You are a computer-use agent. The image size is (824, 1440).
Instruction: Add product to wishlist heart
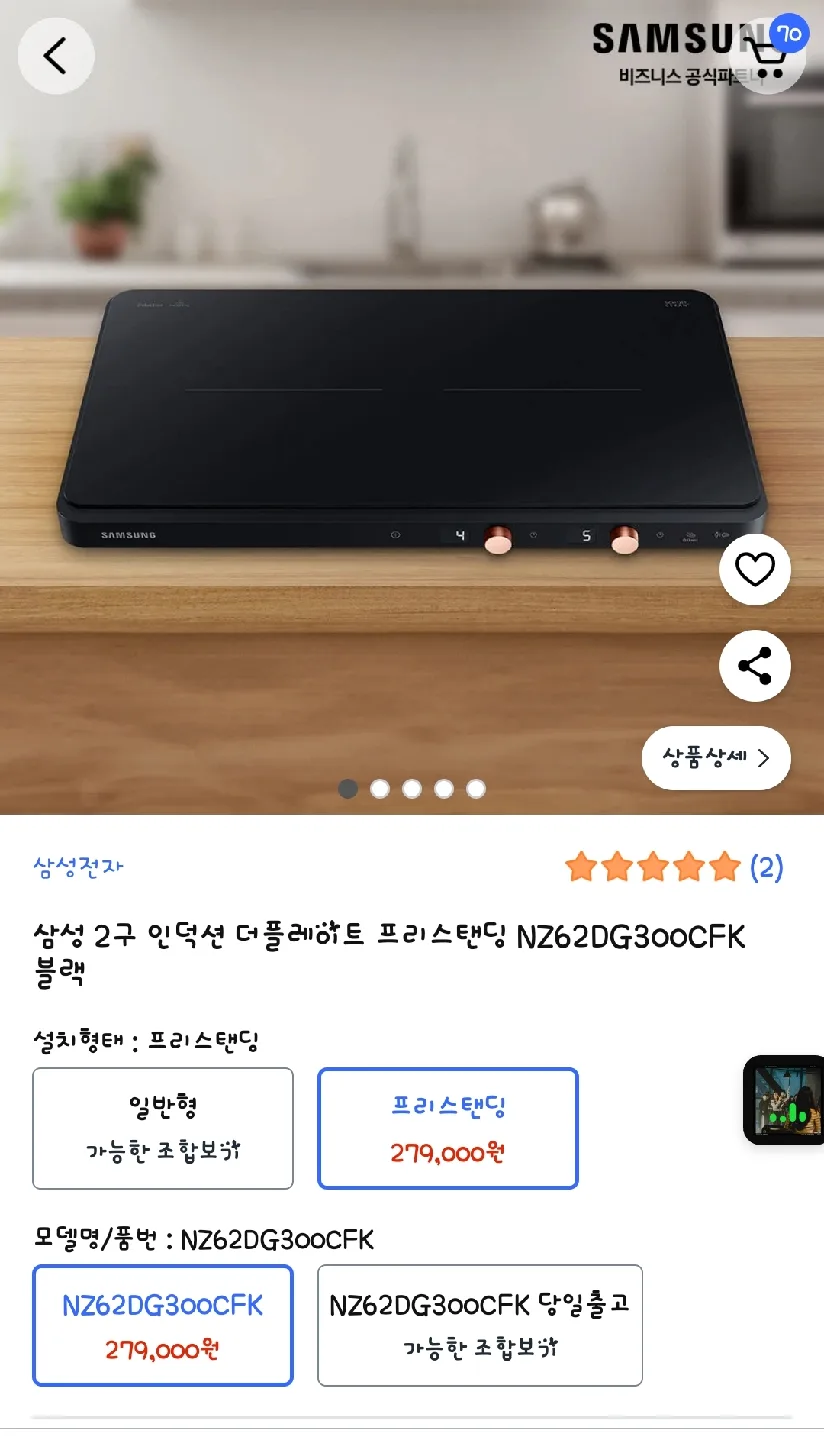[755, 570]
